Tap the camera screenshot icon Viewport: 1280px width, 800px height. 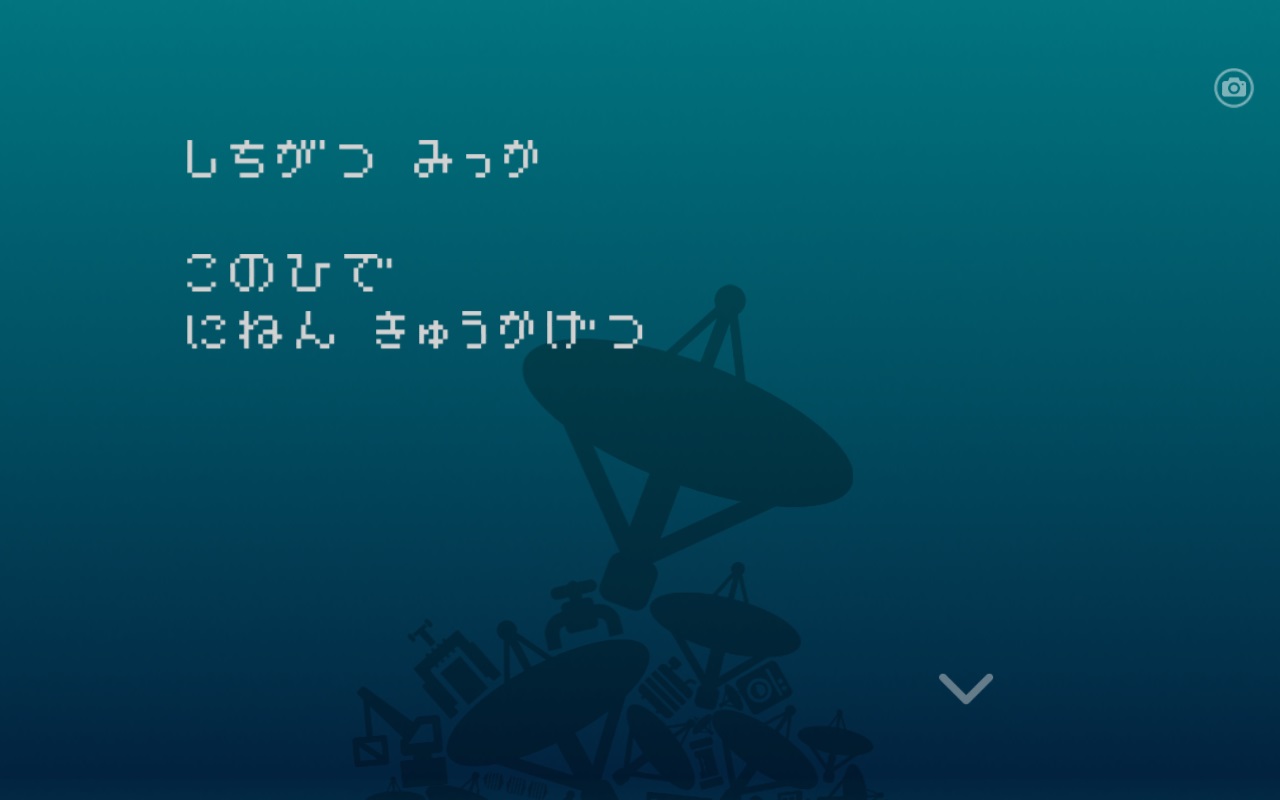[1233, 88]
